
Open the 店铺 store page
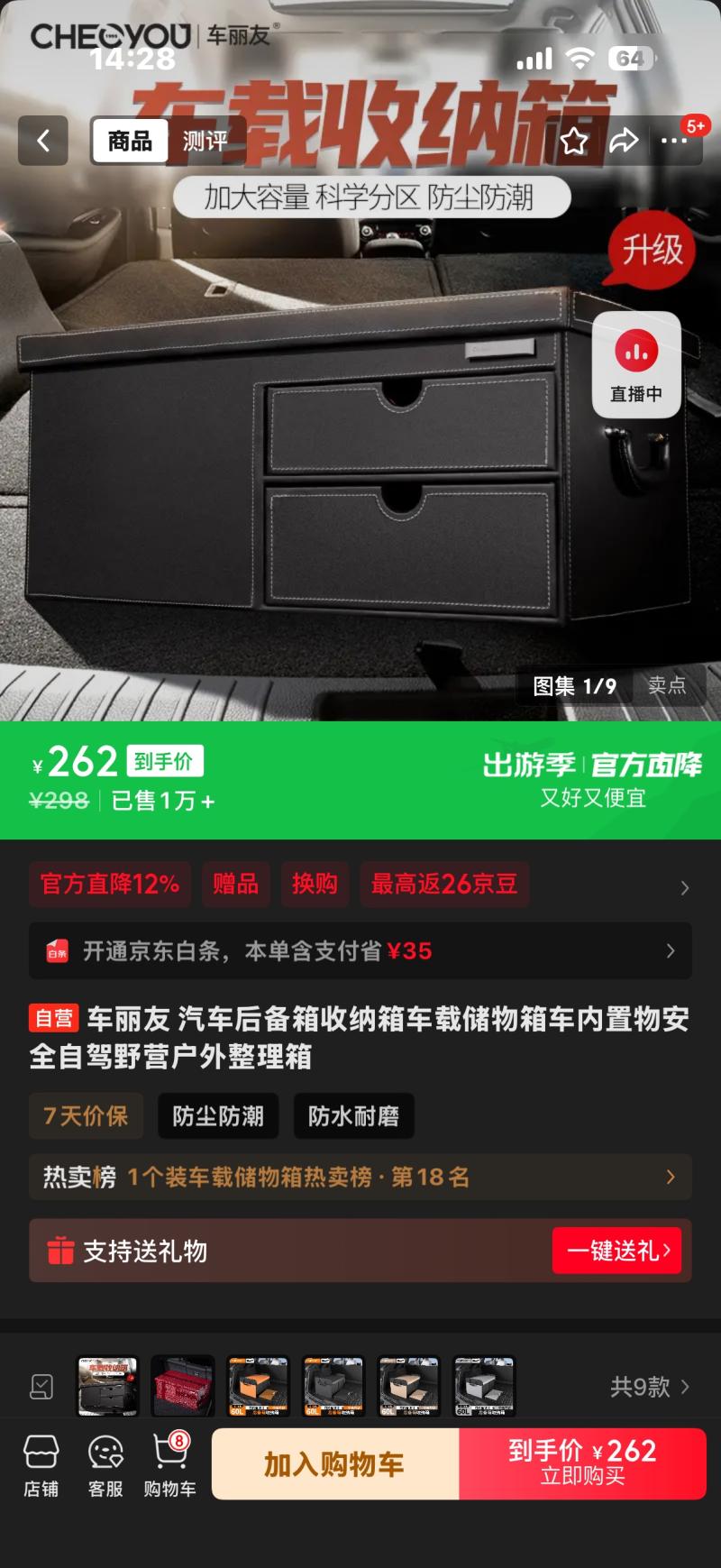[x=41, y=1465]
